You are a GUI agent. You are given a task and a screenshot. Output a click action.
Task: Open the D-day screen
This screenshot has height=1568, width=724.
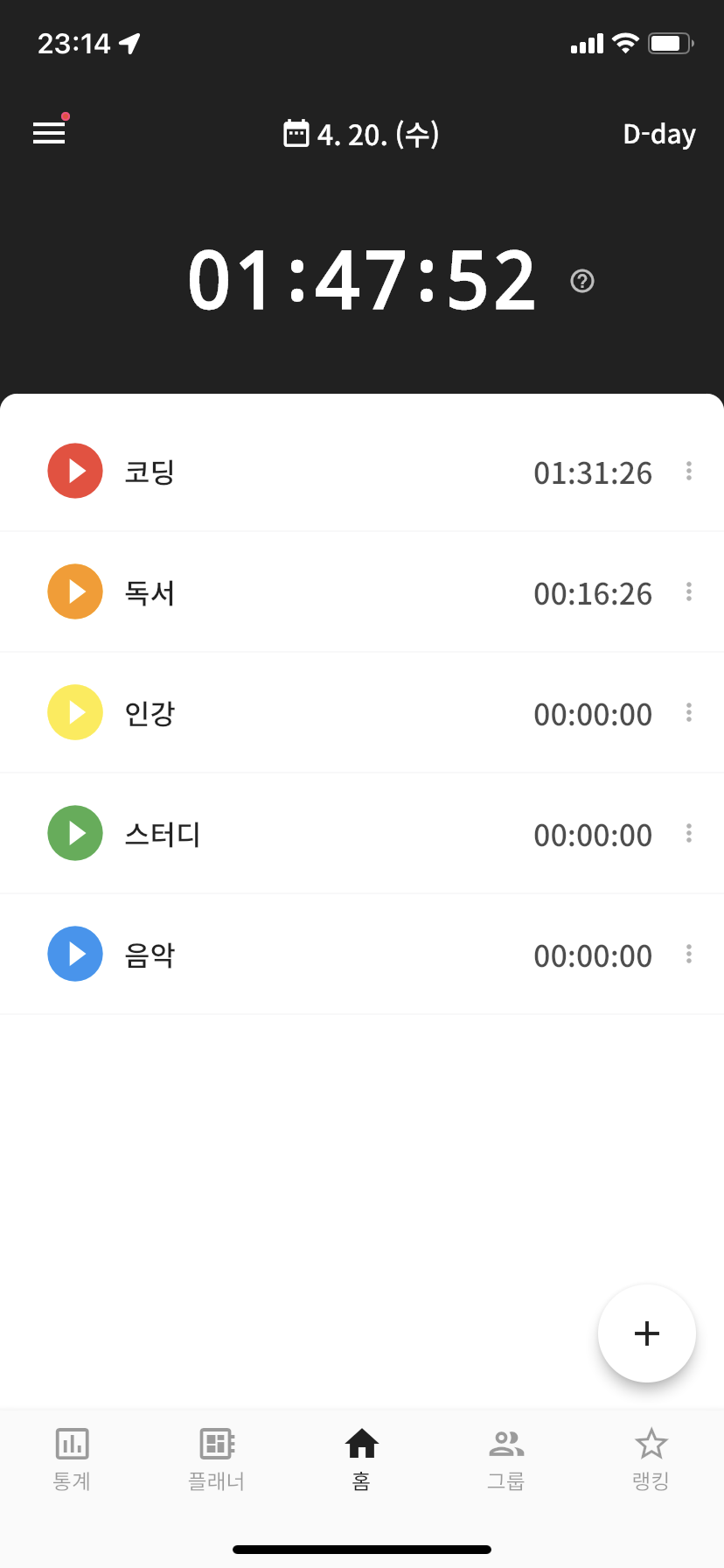pos(658,134)
